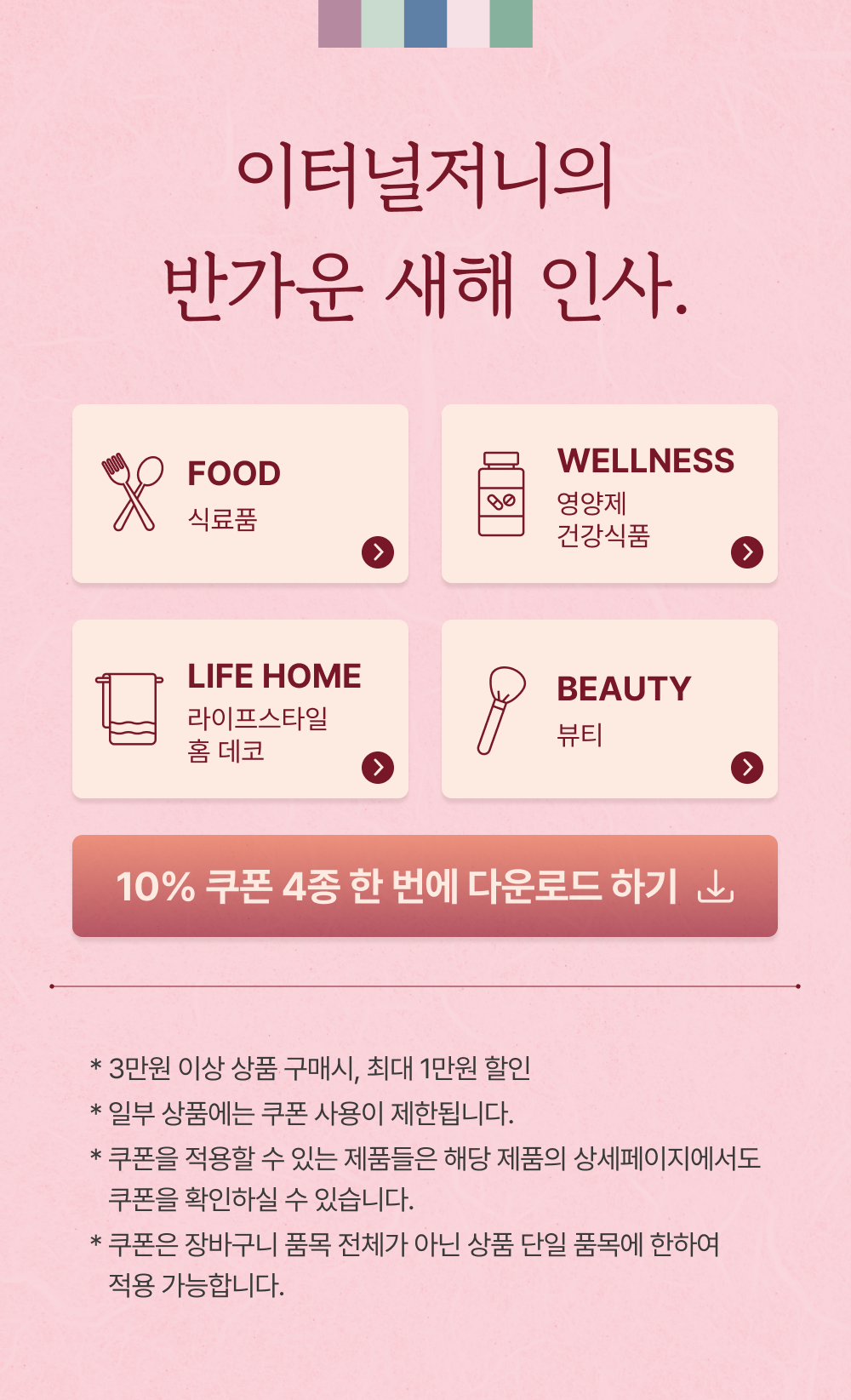Download all four 10% coupons at once
Screen dimensions: 851x1400
pos(425,886)
